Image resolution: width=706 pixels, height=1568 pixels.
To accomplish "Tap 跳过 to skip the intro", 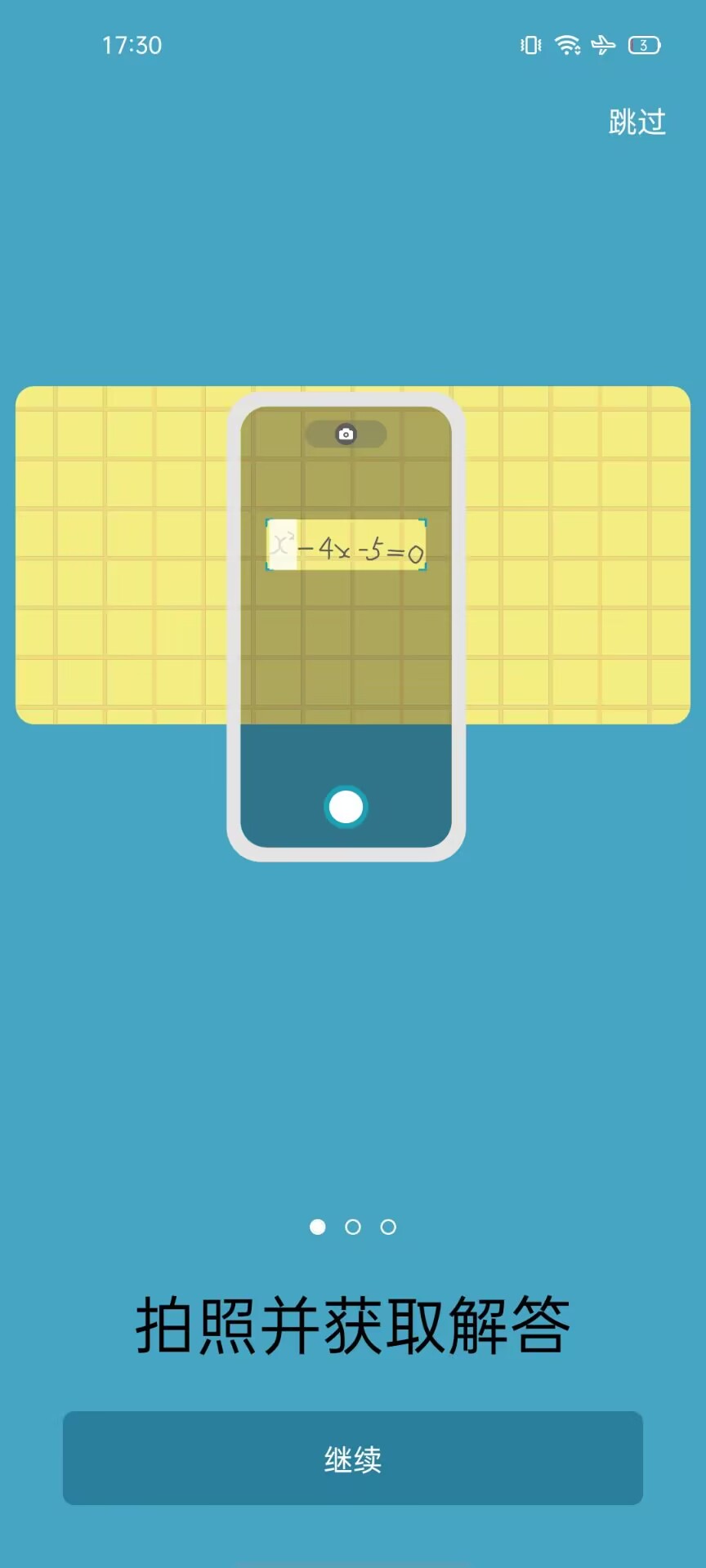I will tap(637, 122).
